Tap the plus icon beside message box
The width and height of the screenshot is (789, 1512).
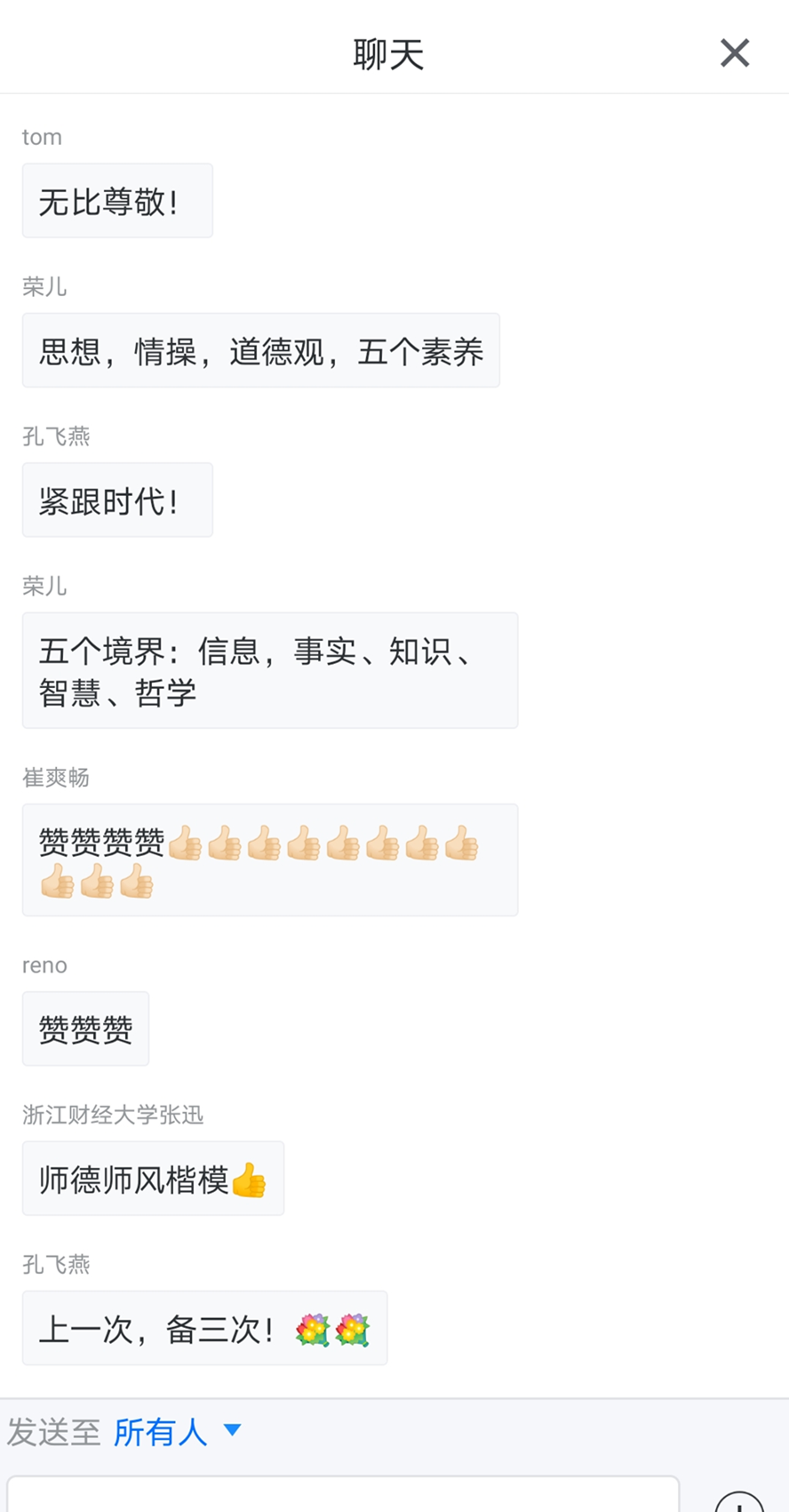point(738,1502)
